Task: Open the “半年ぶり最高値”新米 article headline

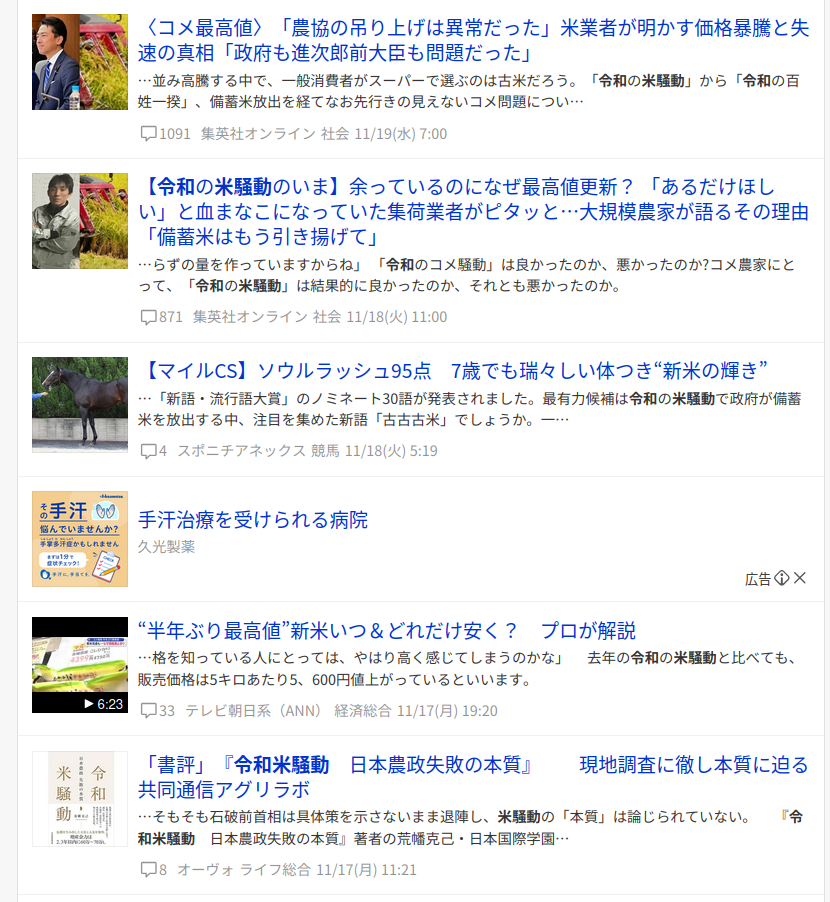Action: click(x=387, y=631)
